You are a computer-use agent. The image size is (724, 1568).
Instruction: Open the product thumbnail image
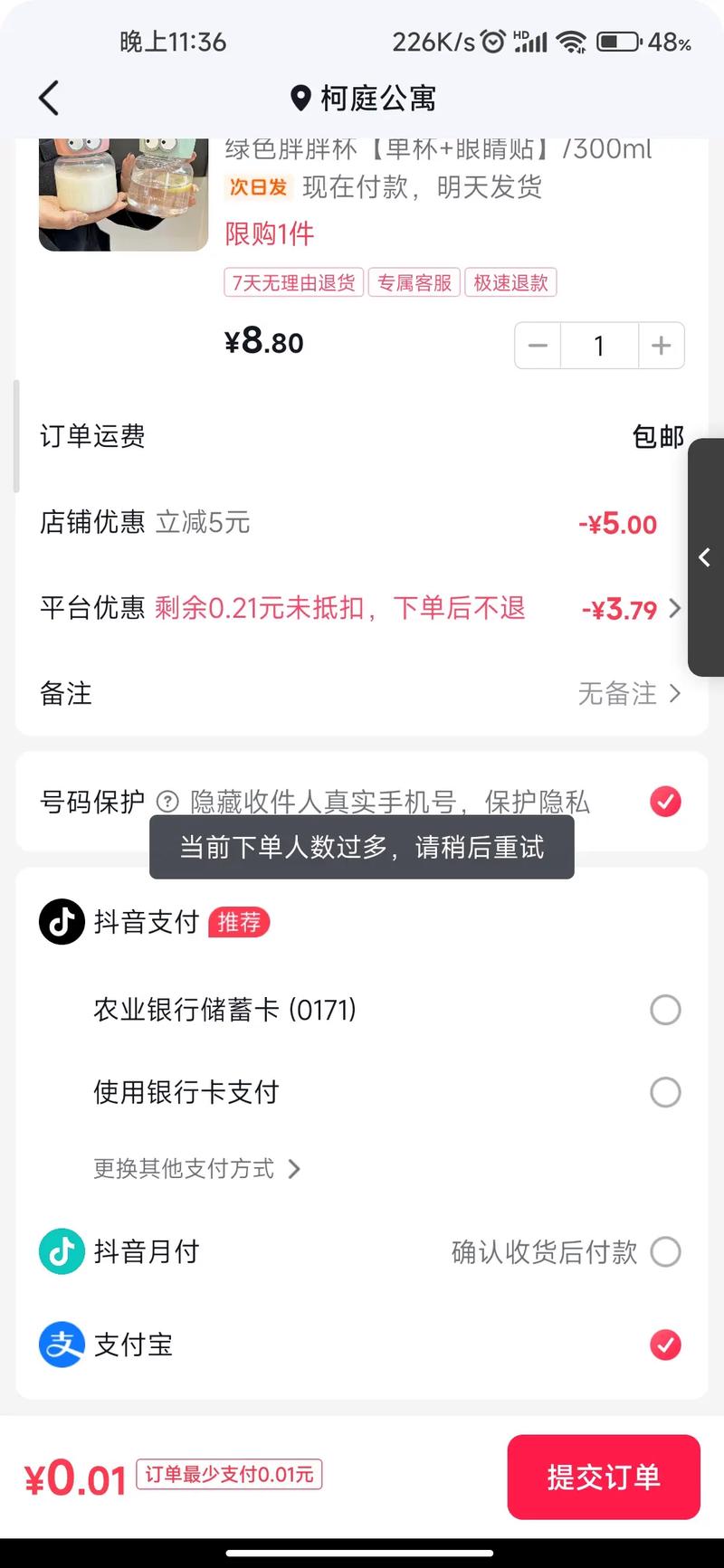(123, 193)
